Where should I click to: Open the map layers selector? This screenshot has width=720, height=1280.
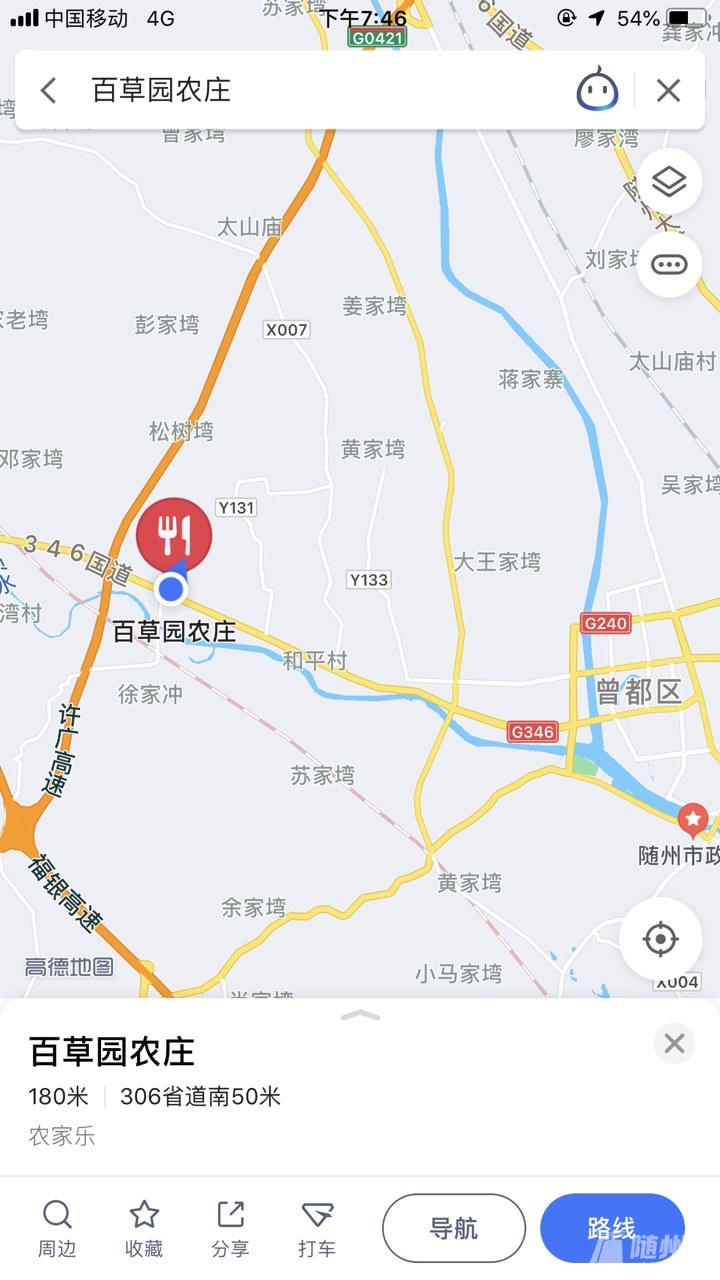pos(669,182)
